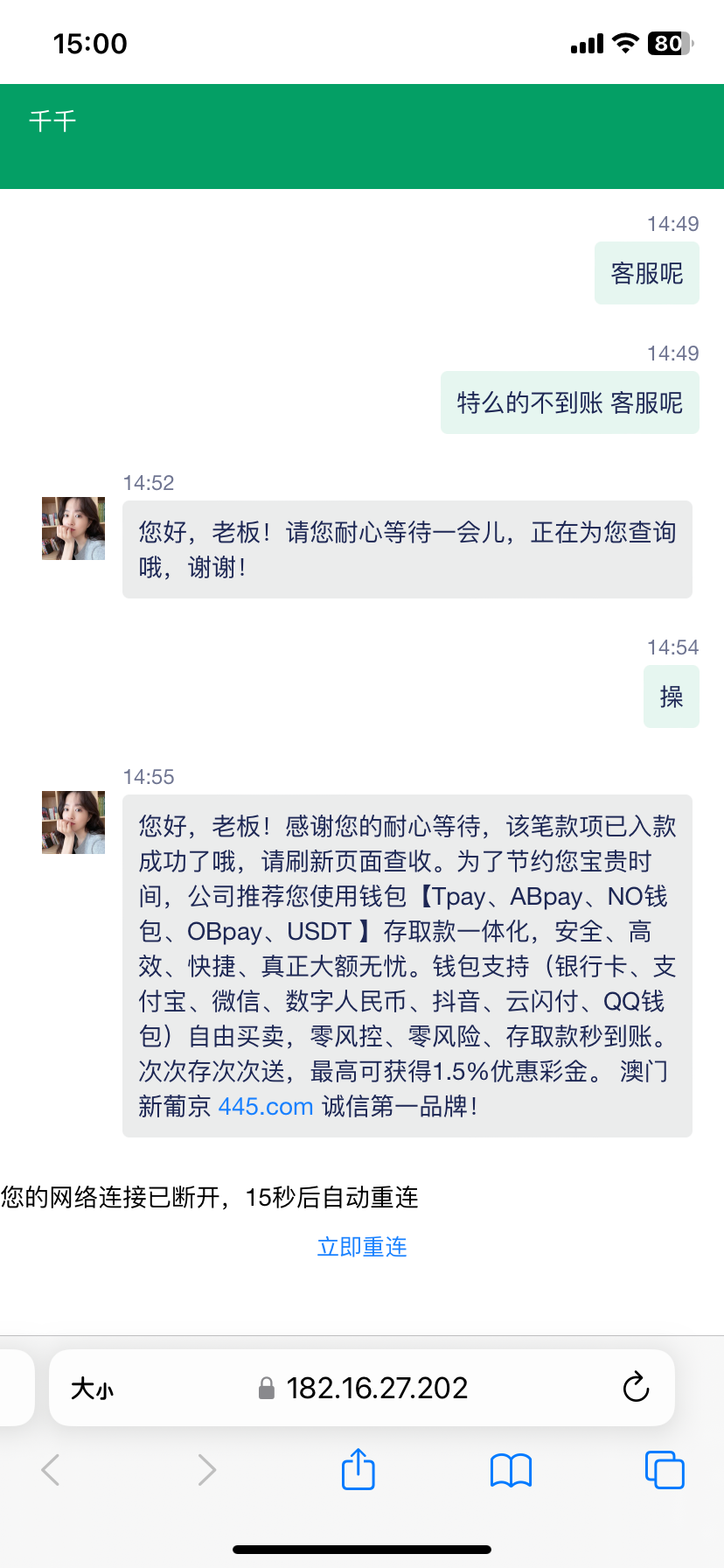724x1568 pixels.
Task: Open the 445.com link in the message
Action: (x=265, y=1106)
